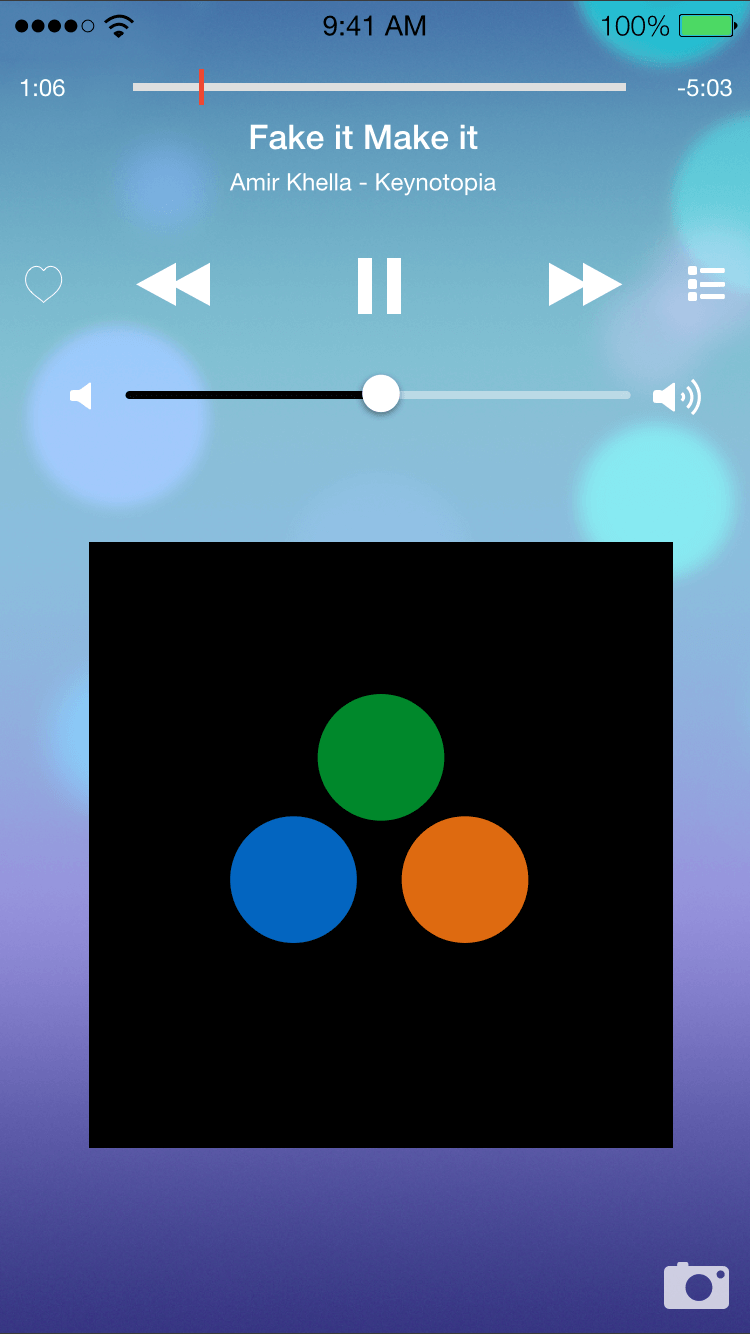Tap the album artwork
Screen dimensions: 750x1334
380,845
